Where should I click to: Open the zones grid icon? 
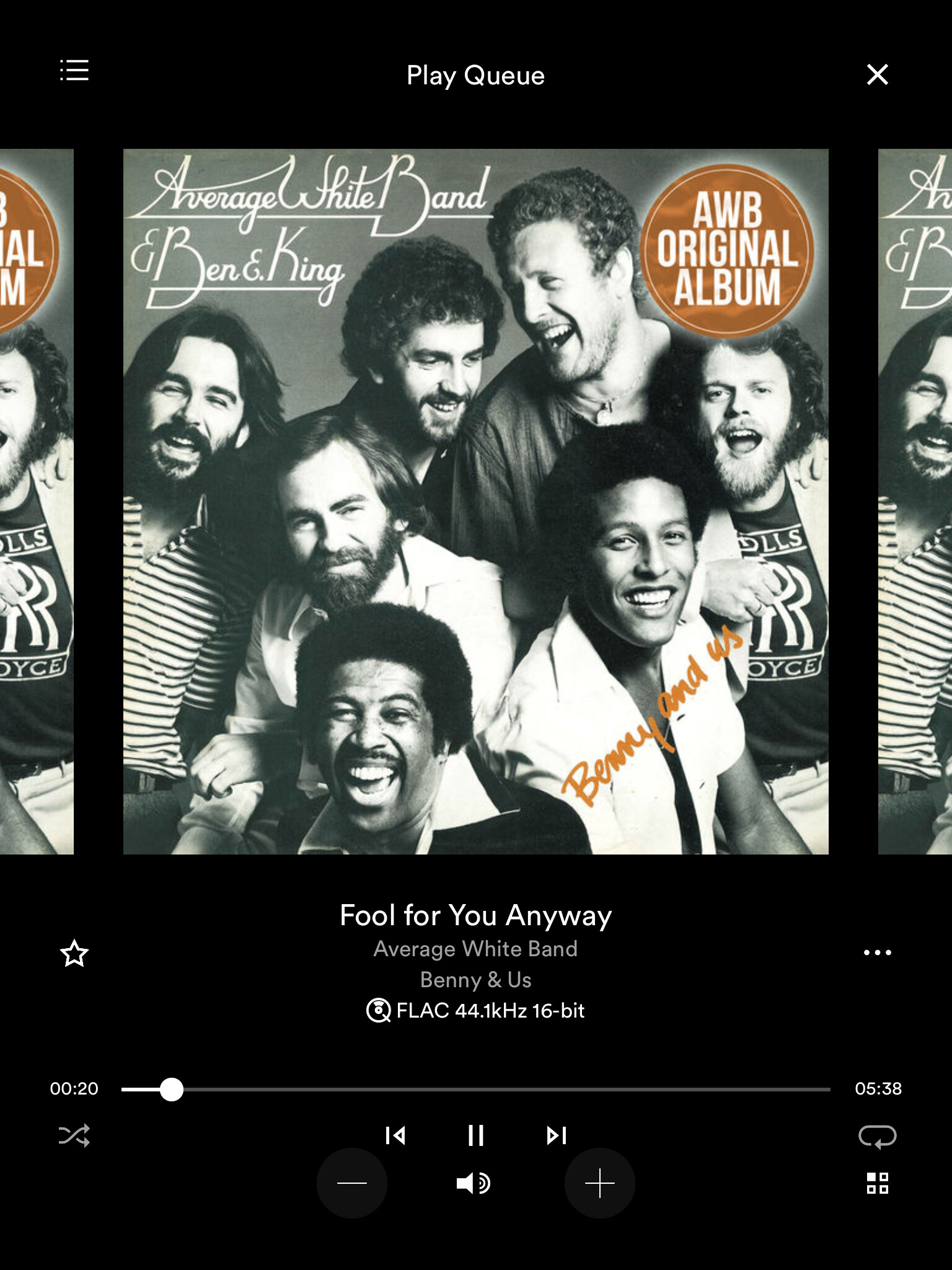click(877, 1183)
